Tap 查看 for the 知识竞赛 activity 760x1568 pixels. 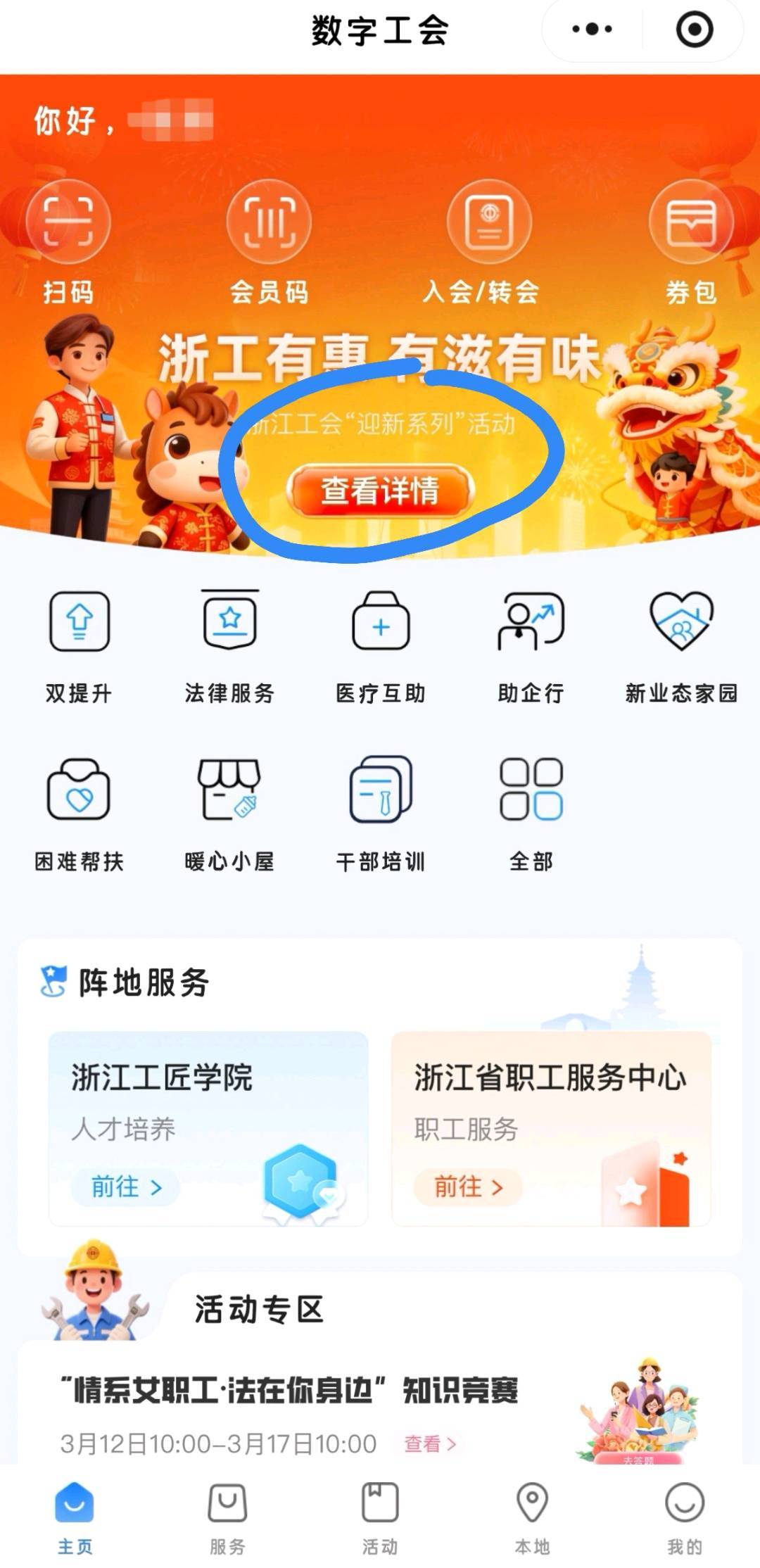click(430, 1444)
